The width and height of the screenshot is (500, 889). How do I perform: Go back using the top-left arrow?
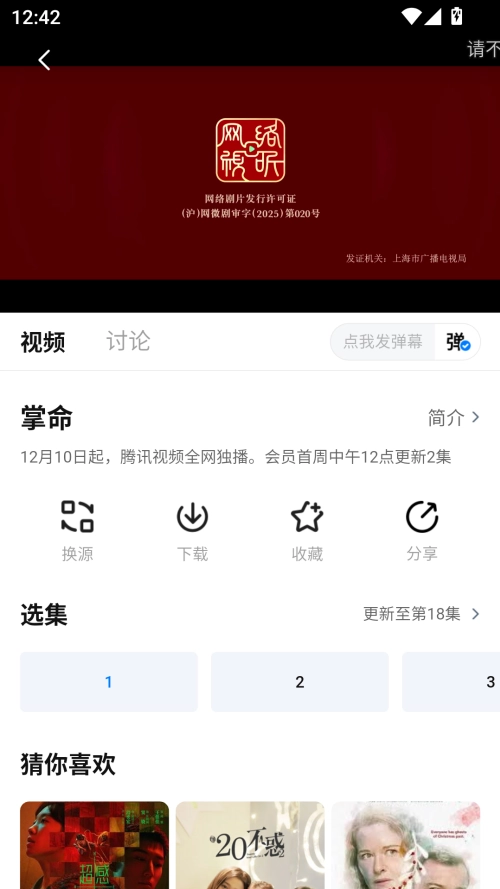click(x=44, y=60)
